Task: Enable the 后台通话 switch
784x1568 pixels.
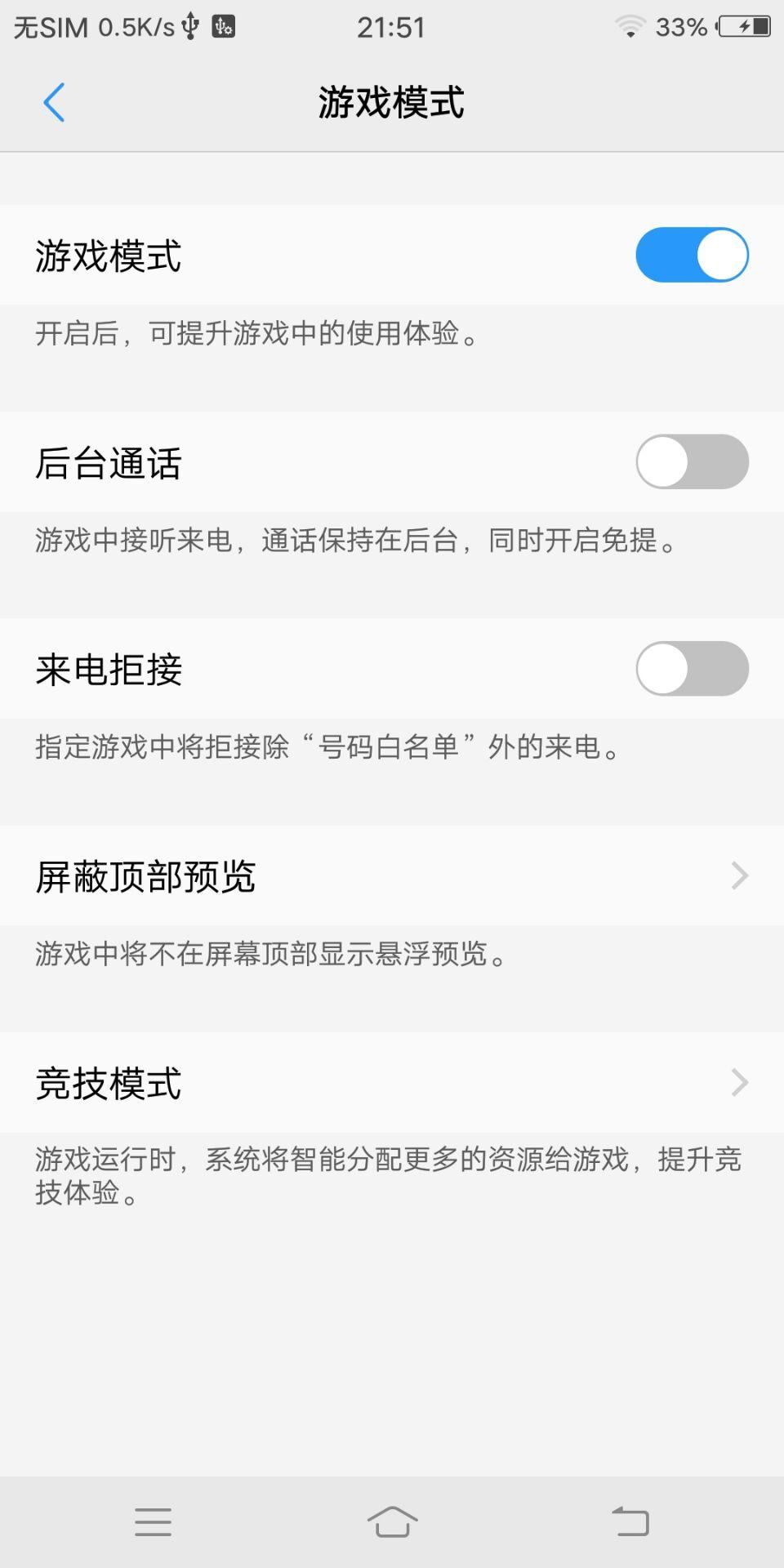Action: [x=691, y=461]
